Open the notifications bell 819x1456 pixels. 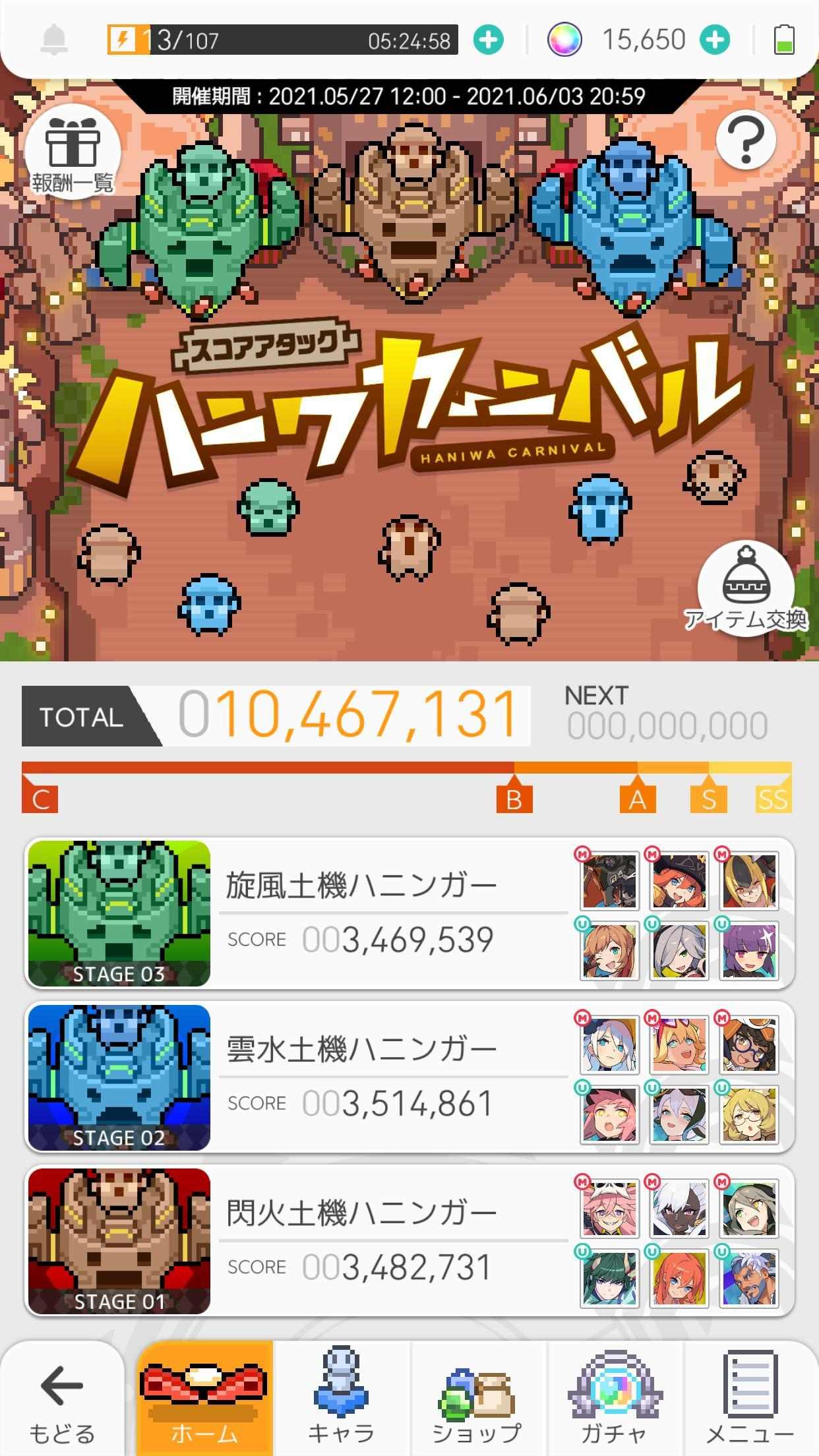point(54,40)
